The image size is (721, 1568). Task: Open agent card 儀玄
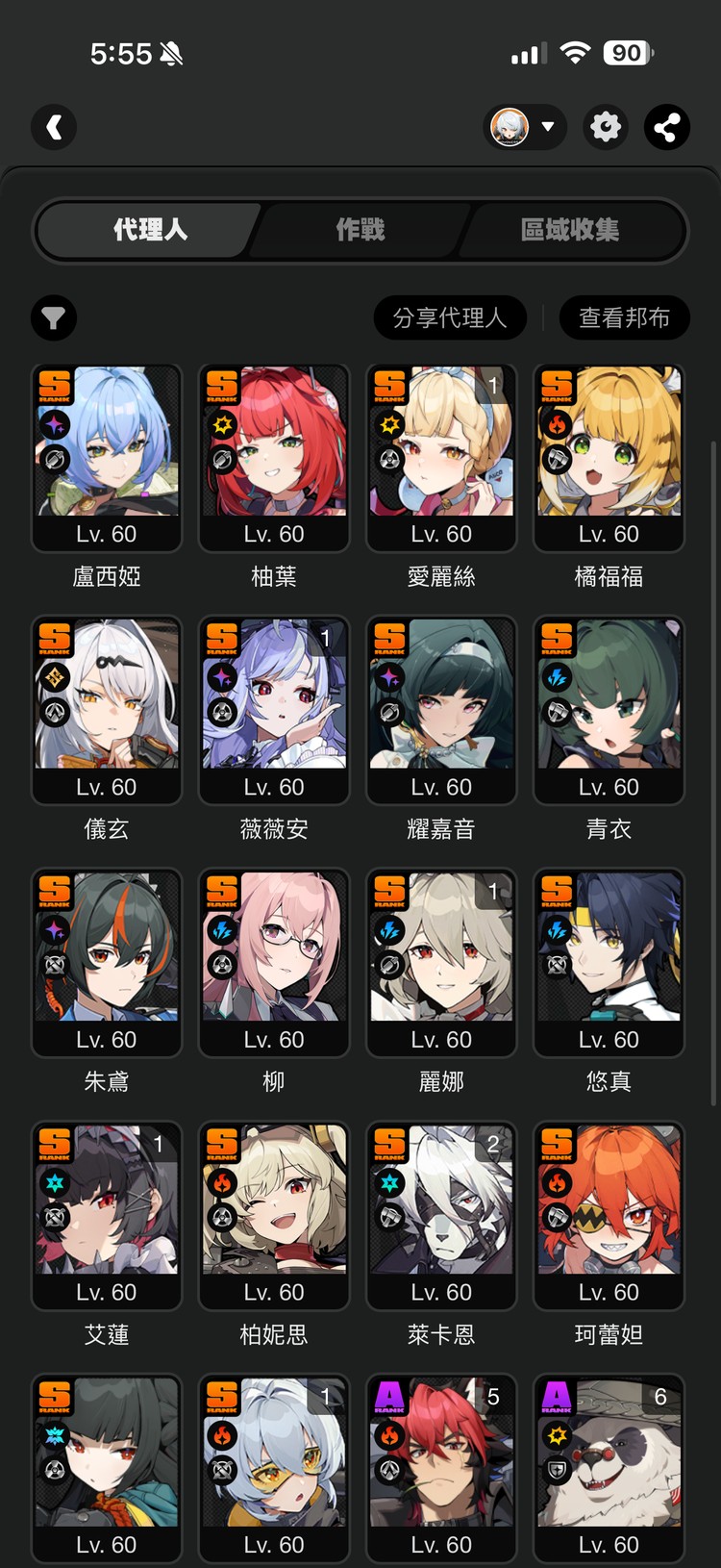tap(107, 710)
